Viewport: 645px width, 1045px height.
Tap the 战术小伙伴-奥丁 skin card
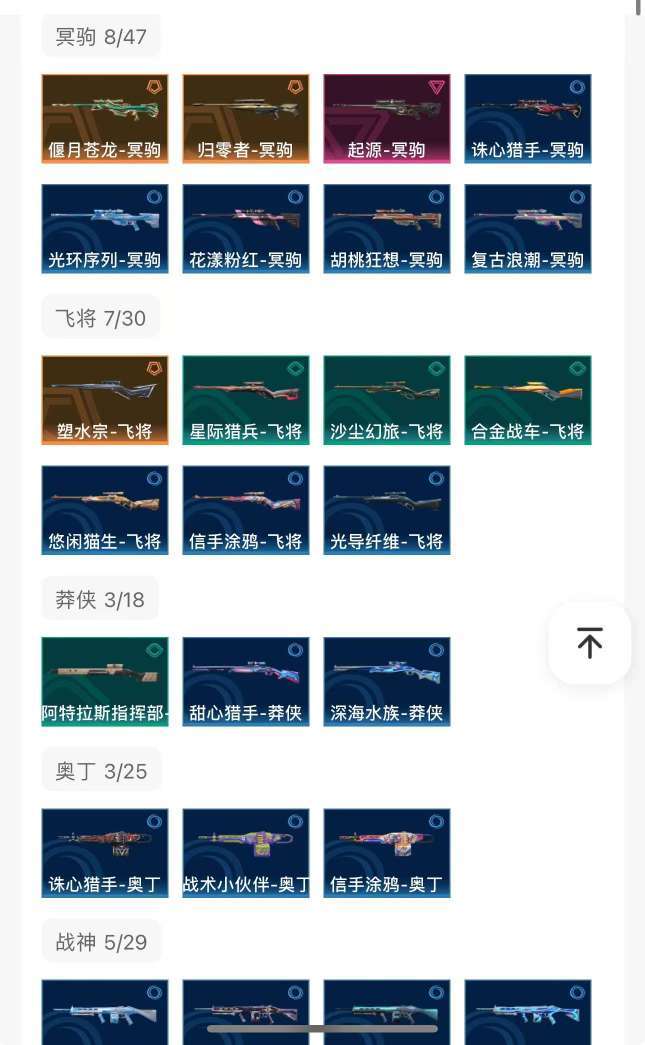[x=246, y=853]
